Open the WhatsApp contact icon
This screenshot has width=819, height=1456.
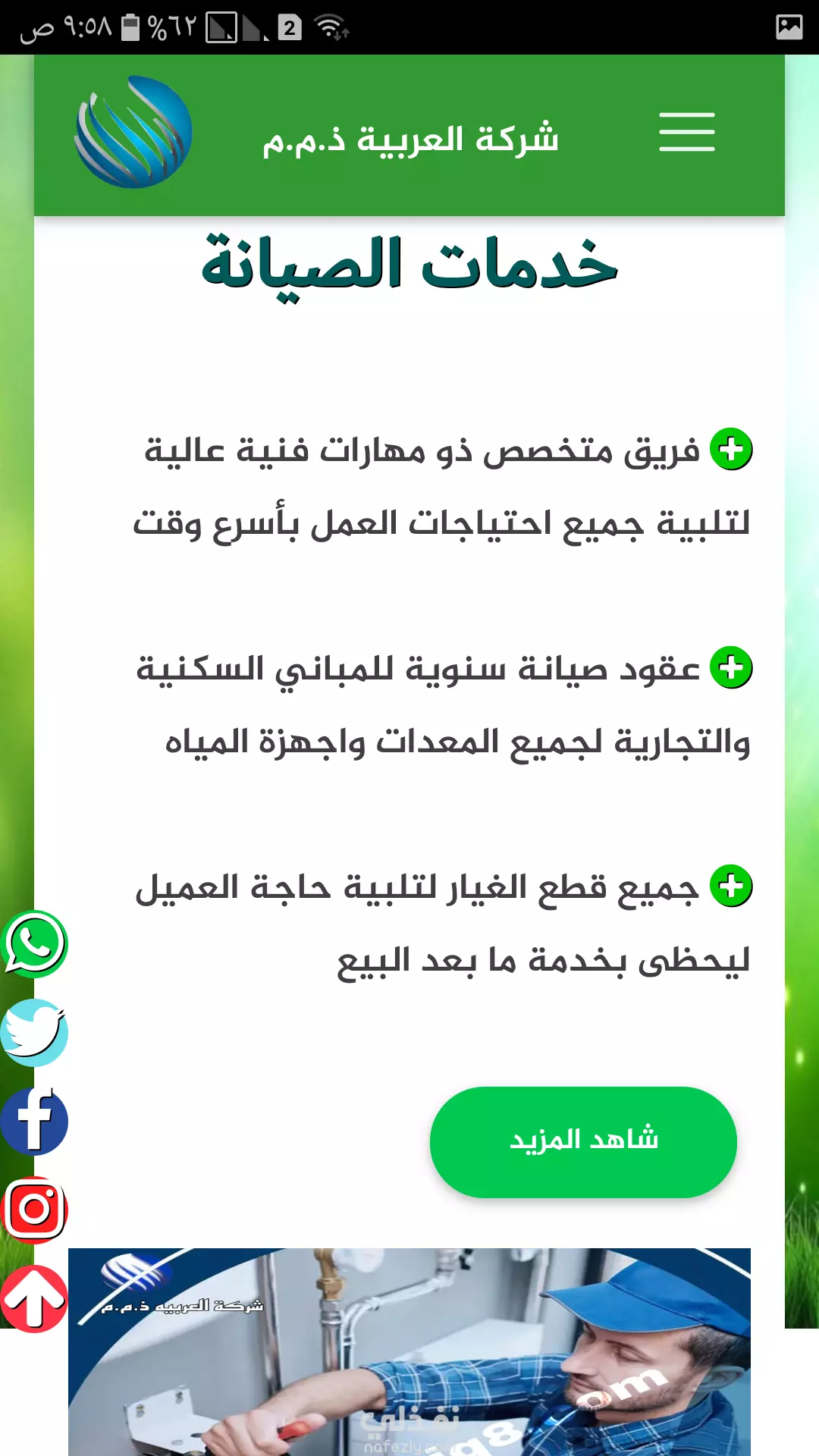[34, 944]
